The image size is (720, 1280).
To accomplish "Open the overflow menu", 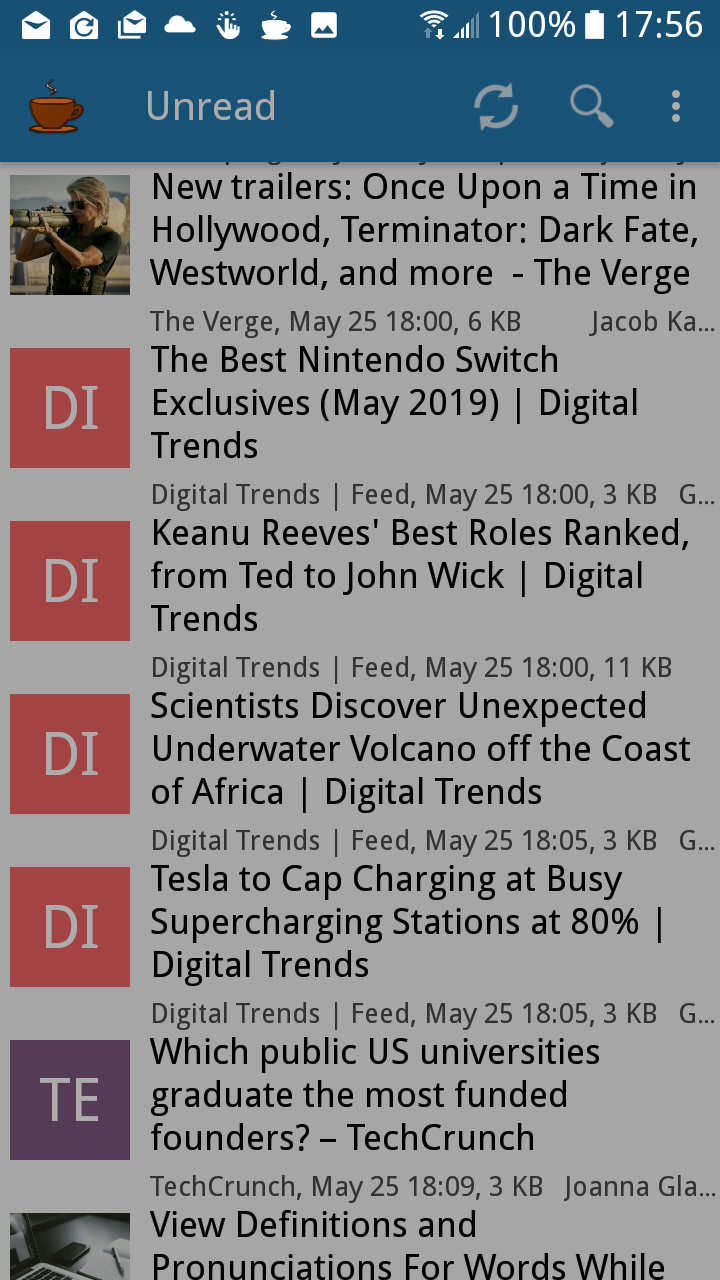I will [676, 106].
